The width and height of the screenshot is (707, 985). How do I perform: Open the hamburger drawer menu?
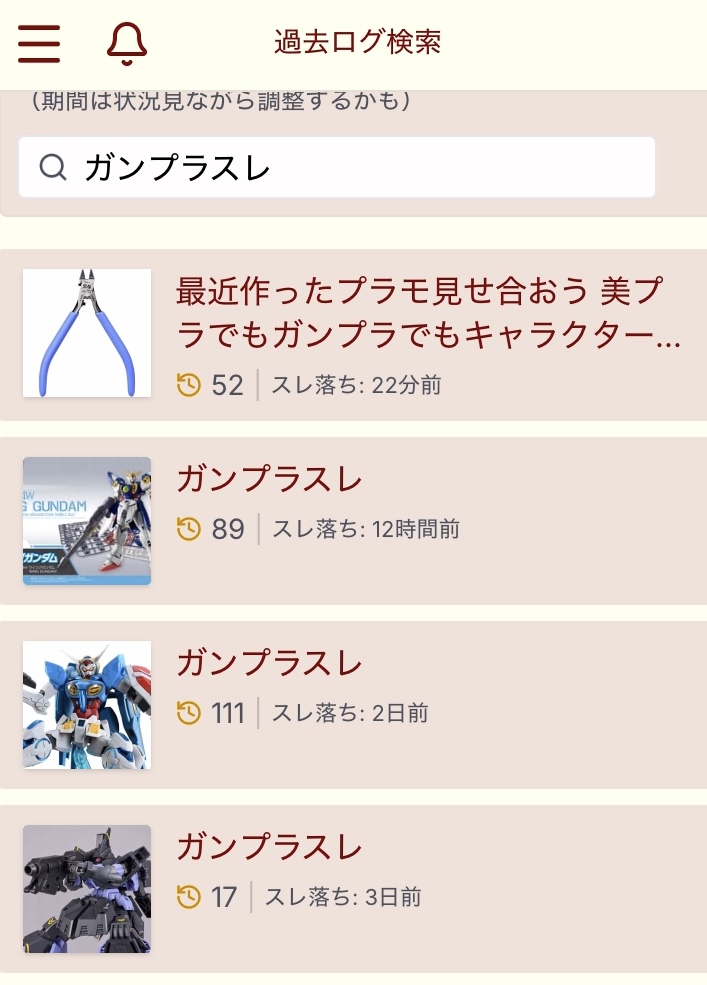click(39, 42)
